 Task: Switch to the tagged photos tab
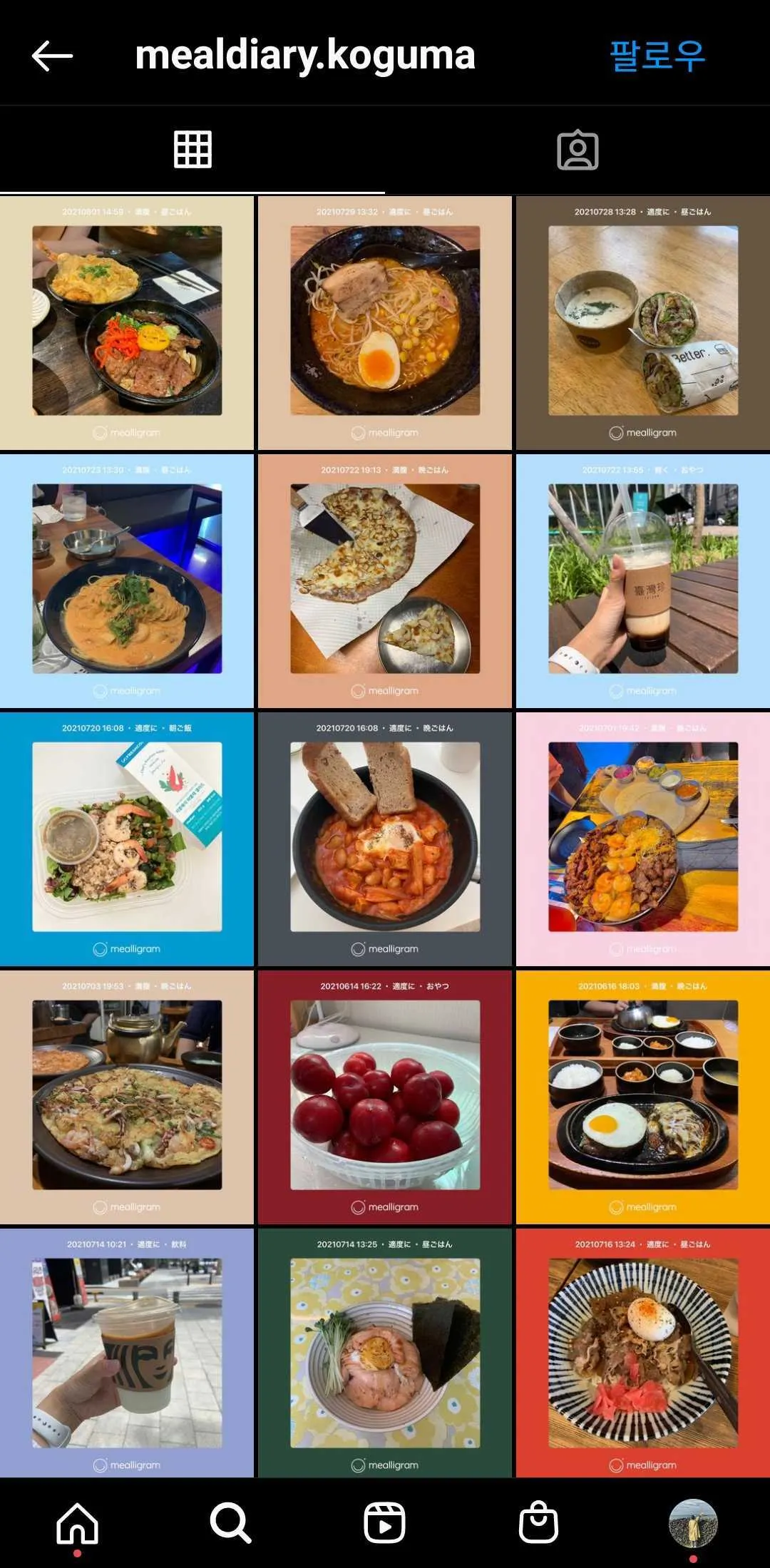577,150
